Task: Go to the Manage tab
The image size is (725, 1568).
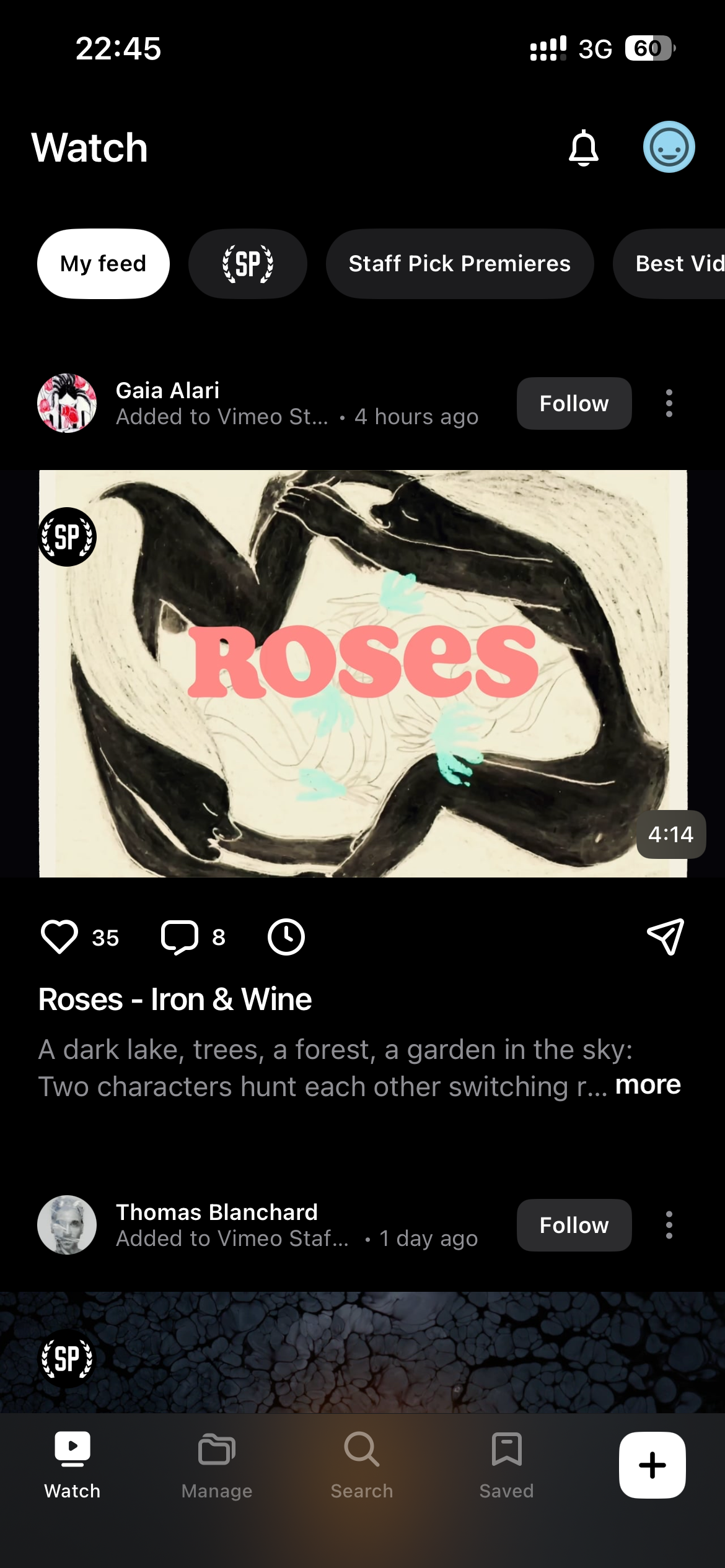Action: point(217,1465)
